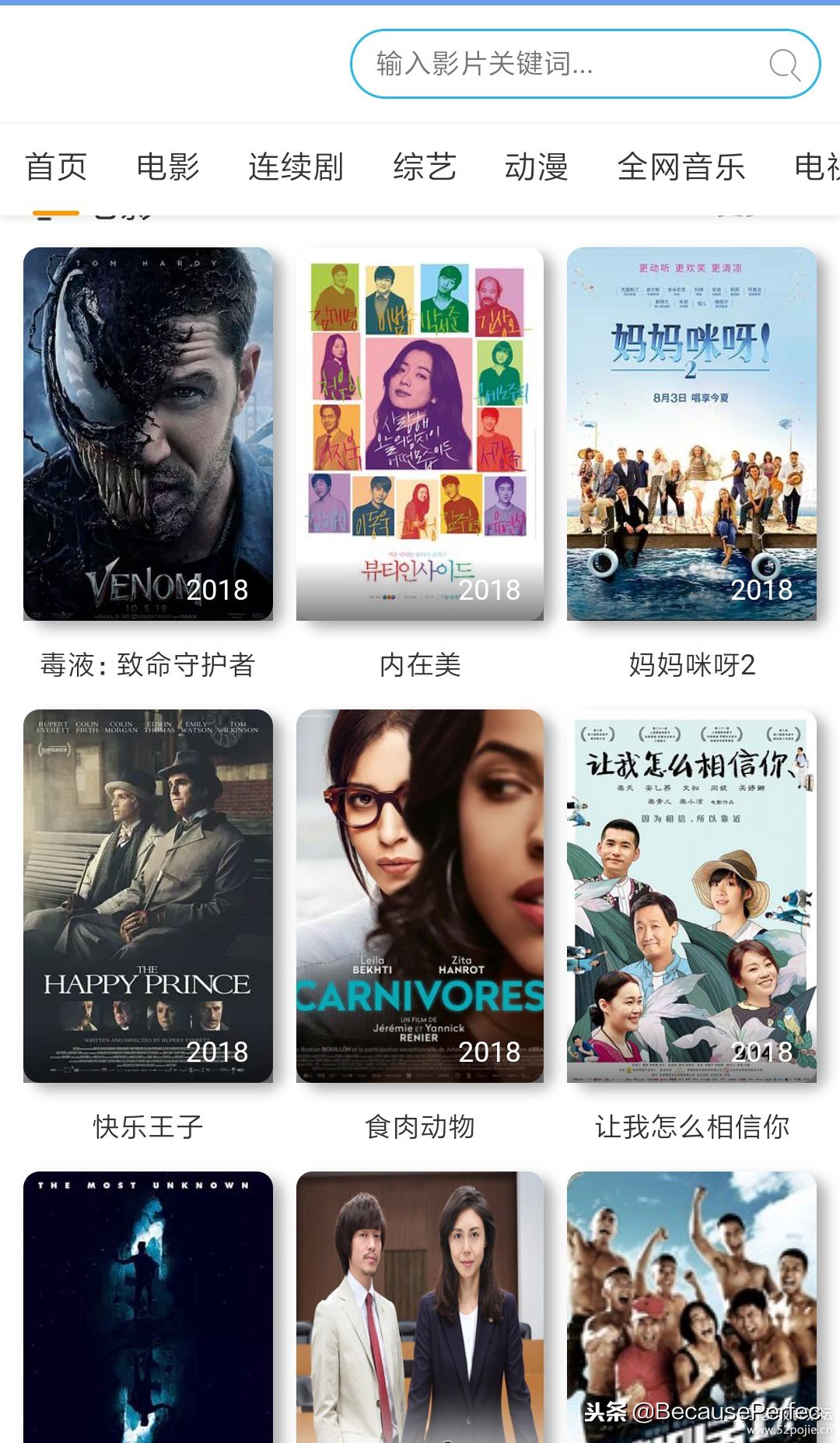
Task: Click the 食肉动物 title link
Action: 420,1124
